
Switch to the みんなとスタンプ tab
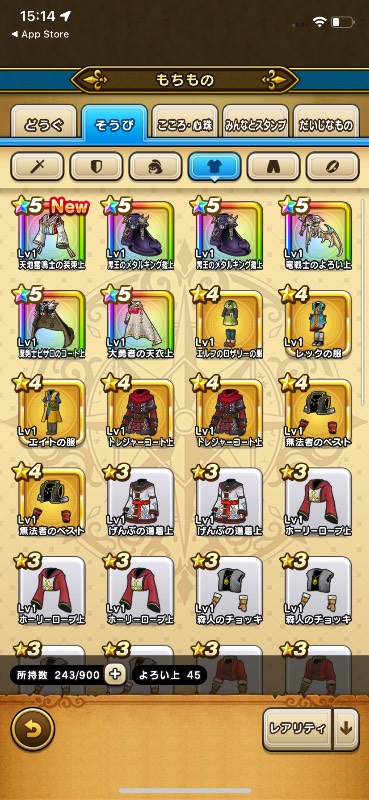pos(256,124)
